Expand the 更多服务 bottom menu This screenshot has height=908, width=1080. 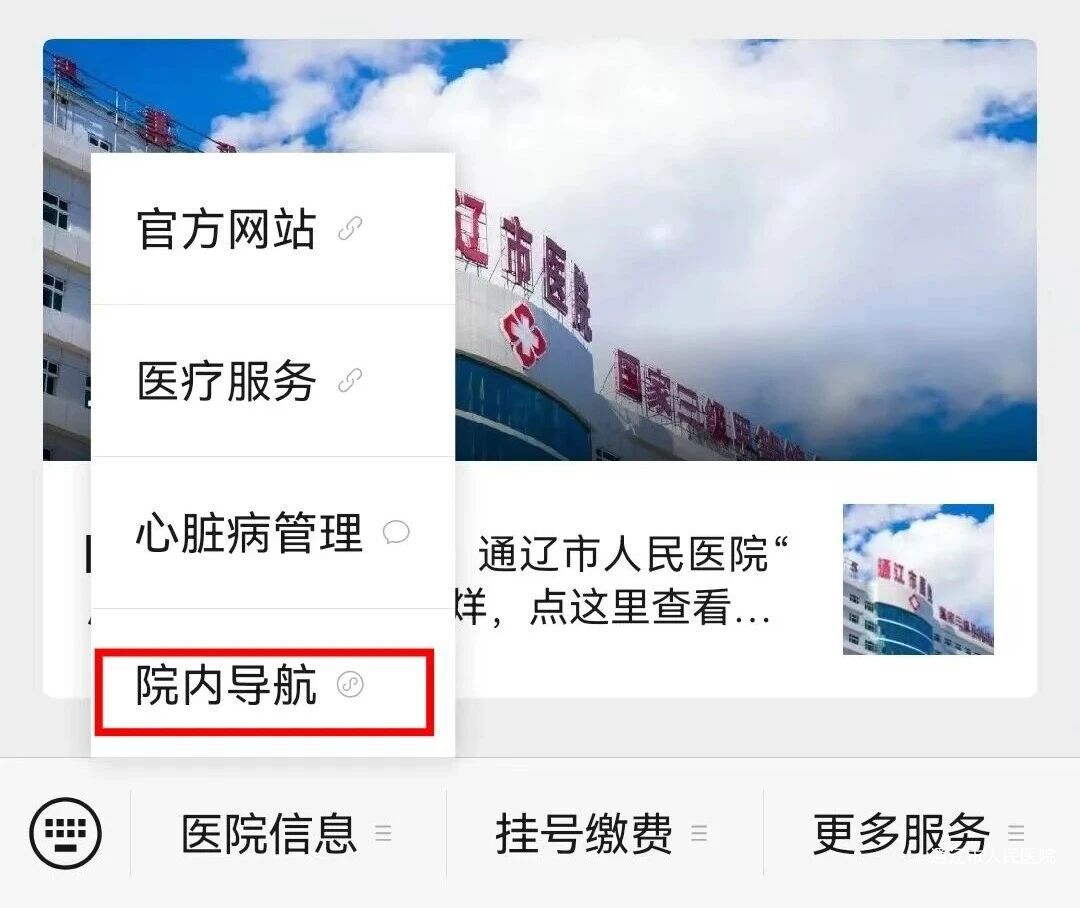(920, 834)
